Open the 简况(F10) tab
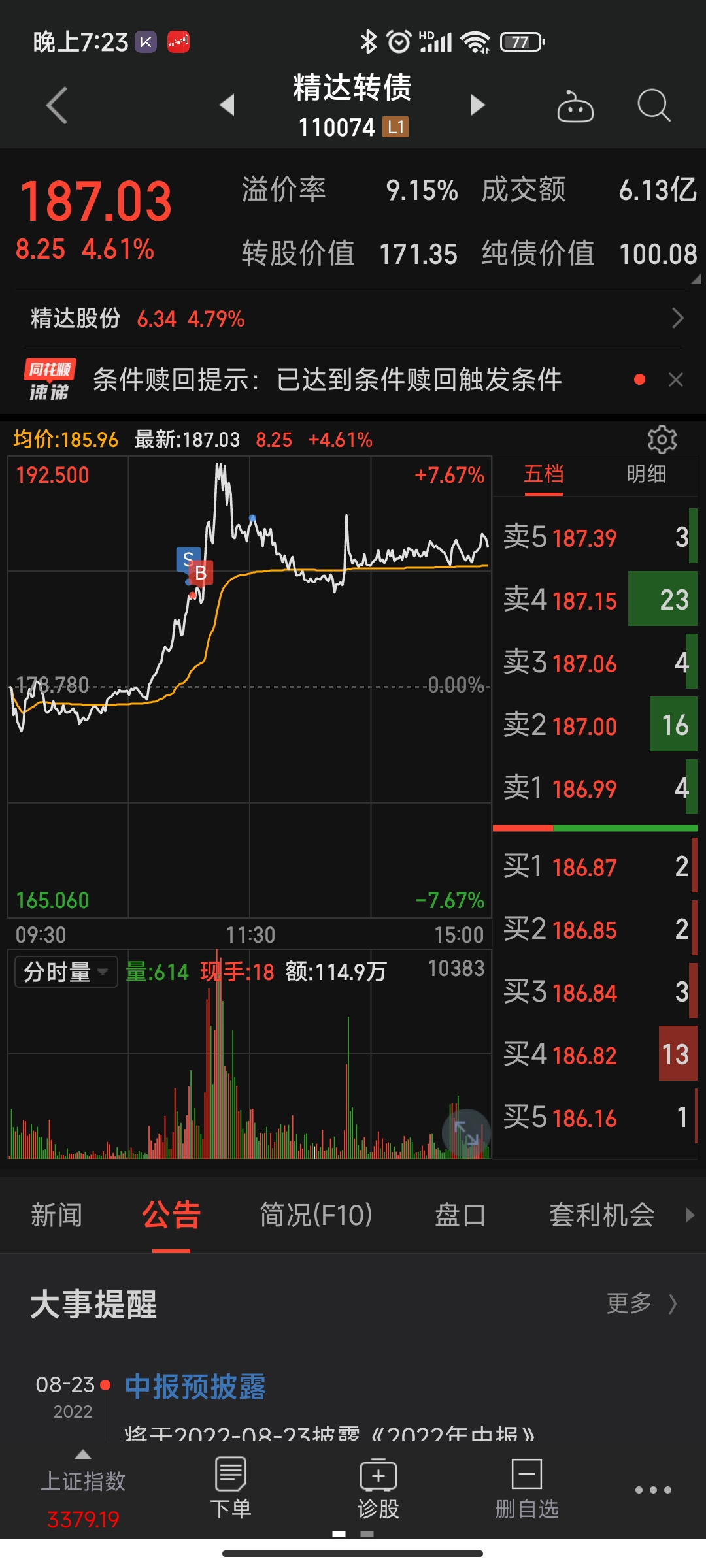The image size is (706, 1568). pos(316,1215)
